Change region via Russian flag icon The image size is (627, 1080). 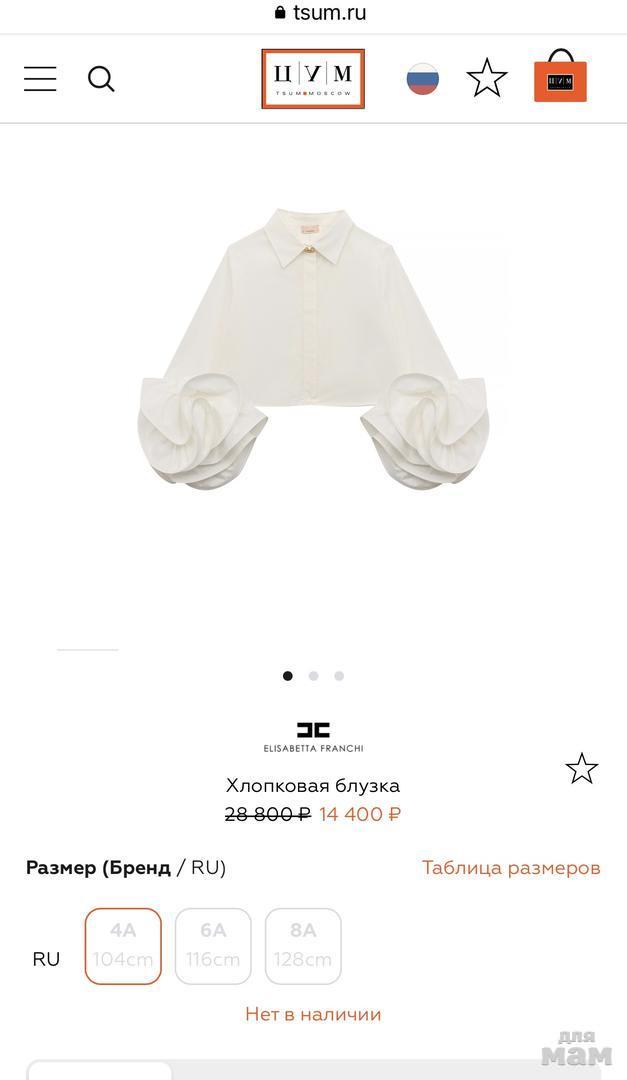click(x=423, y=79)
